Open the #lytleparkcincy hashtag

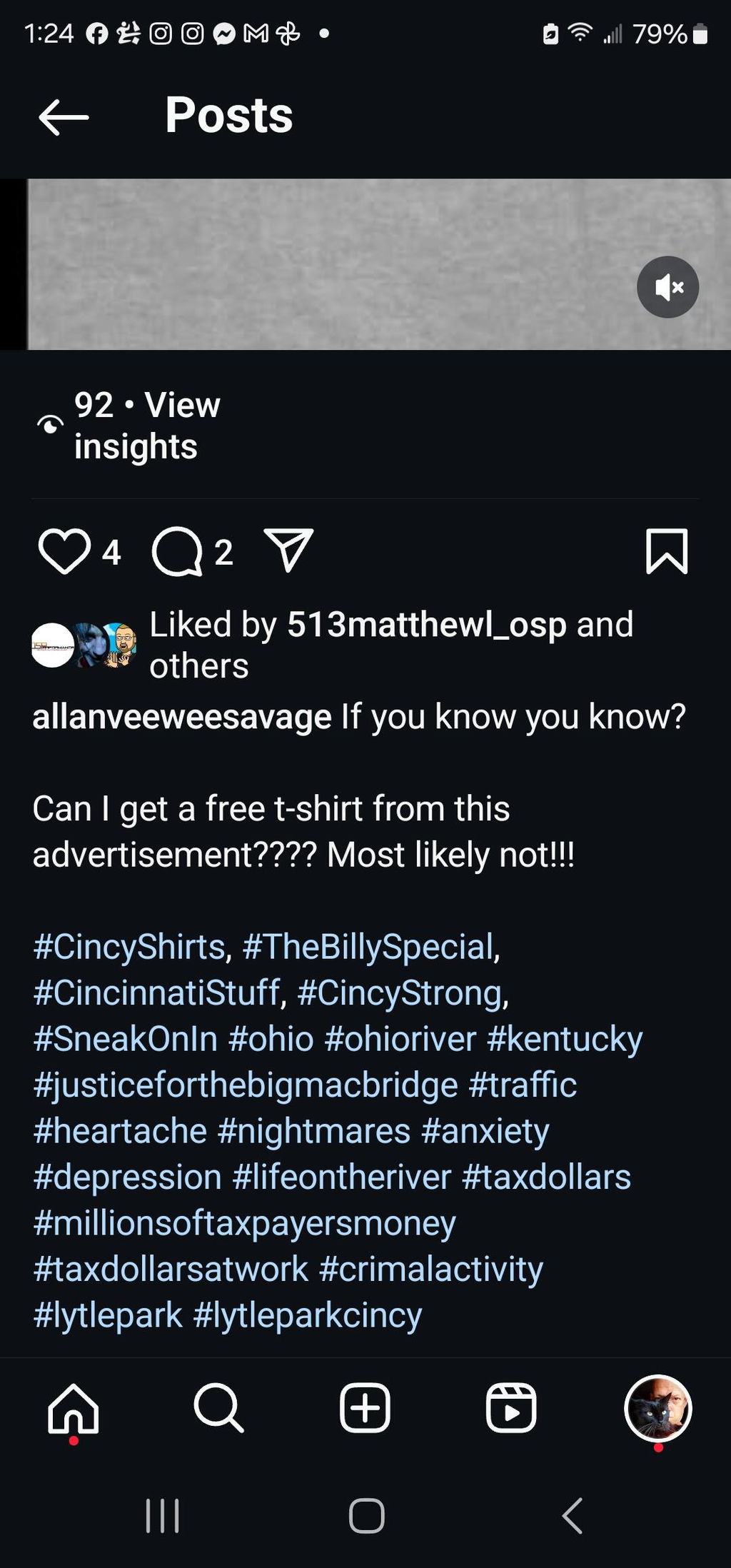coord(308,1315)
